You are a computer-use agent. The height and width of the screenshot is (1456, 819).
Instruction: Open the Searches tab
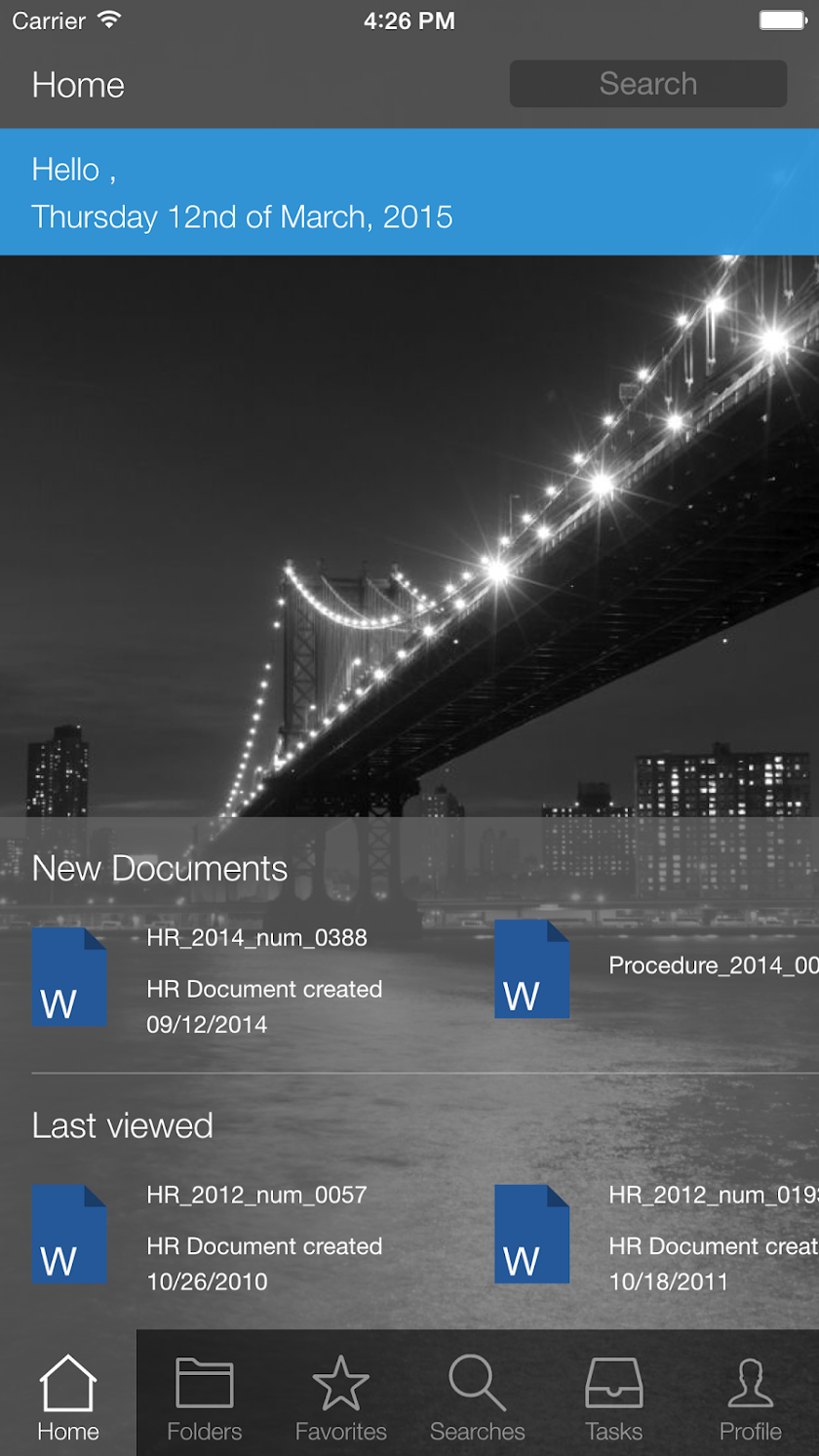[478, 1397]
